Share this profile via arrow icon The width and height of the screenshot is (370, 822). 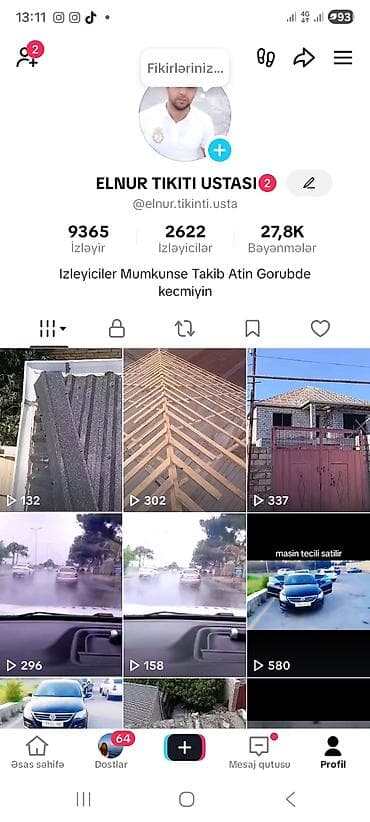pos(303,57)
